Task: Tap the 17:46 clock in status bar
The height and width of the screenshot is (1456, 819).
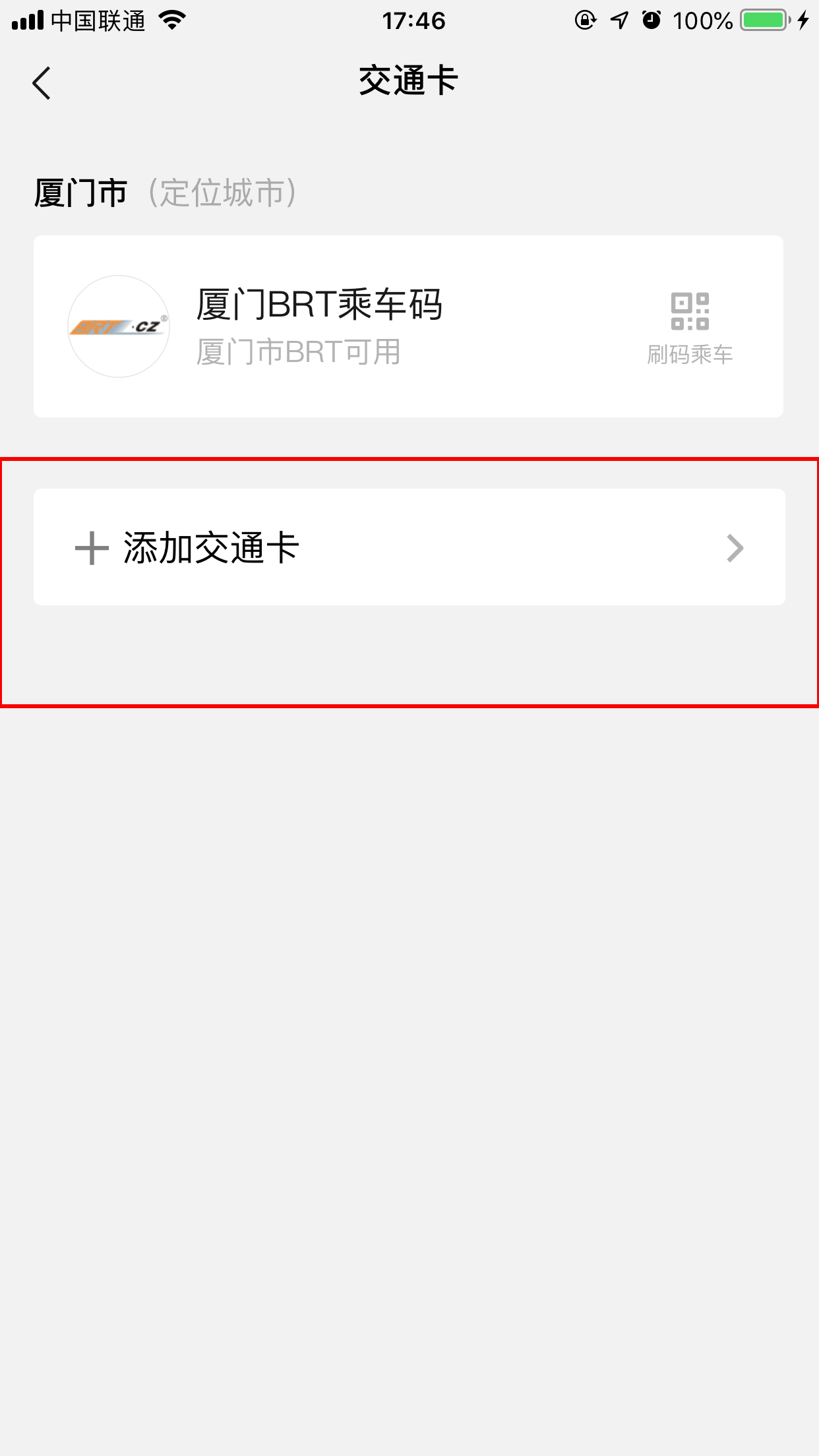Action: [414, 21]
